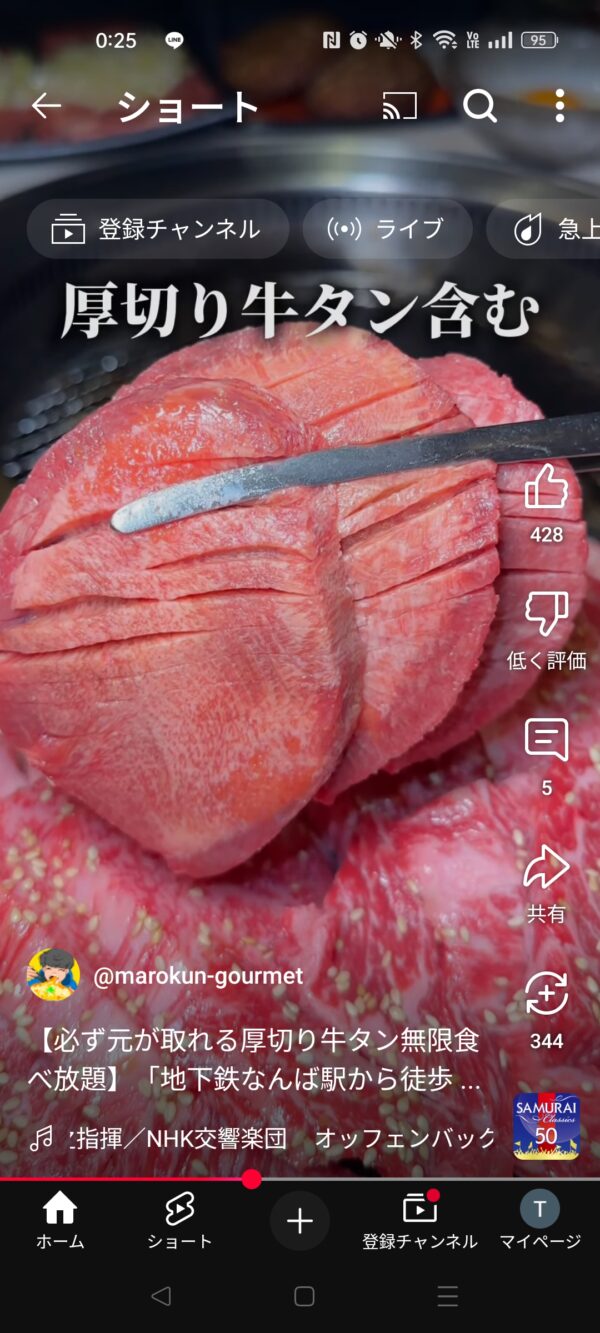The width and height of the screenshot is (600, 1333).
Task: Share this short via 共有
Action: pos(546,884)
